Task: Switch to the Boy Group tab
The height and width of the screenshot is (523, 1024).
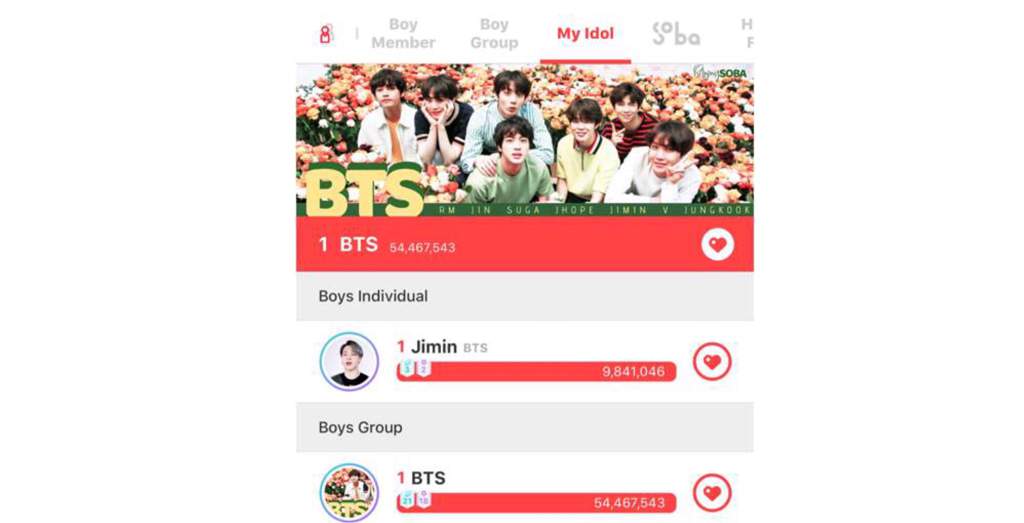Action: click(494, 33)
